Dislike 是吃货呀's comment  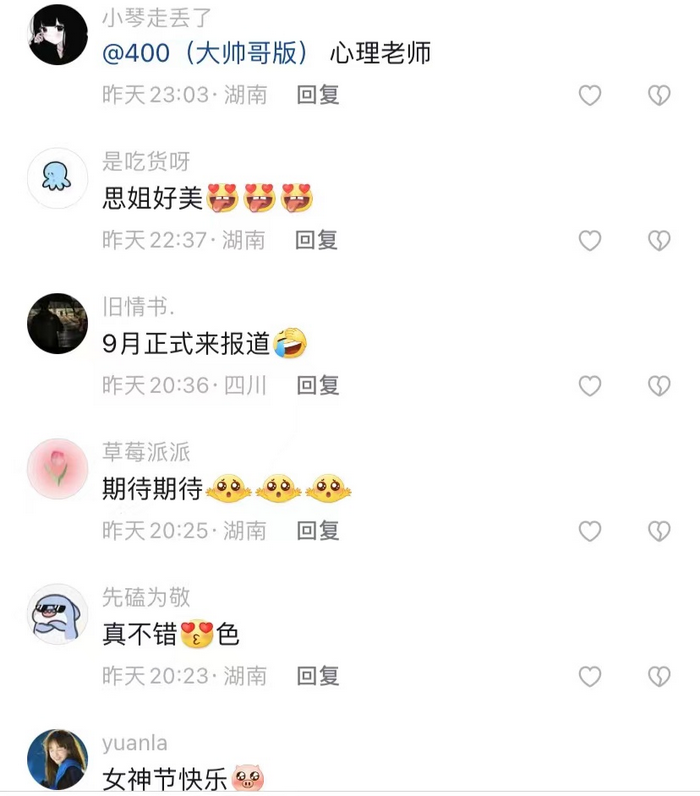point(658,240)
